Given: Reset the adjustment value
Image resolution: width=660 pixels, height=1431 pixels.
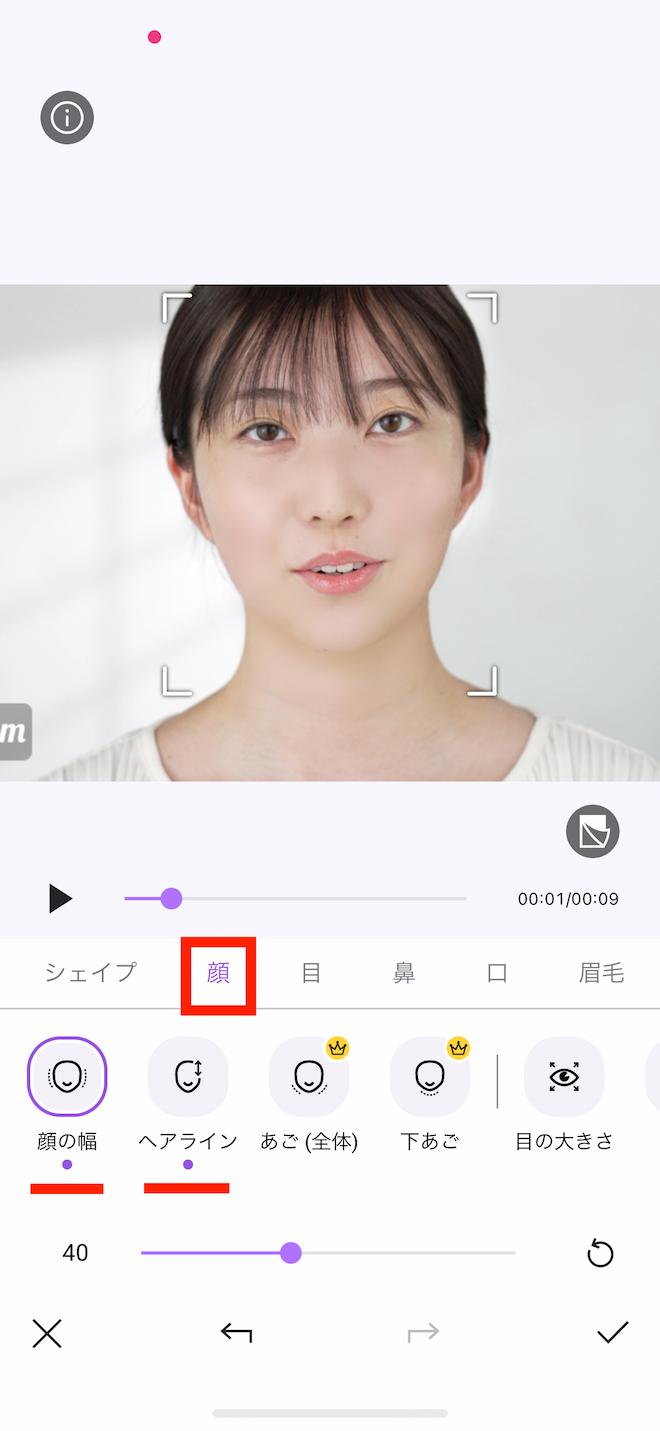Looking at the screenshot, I should pyautogui.click(x=600, y=1253).
